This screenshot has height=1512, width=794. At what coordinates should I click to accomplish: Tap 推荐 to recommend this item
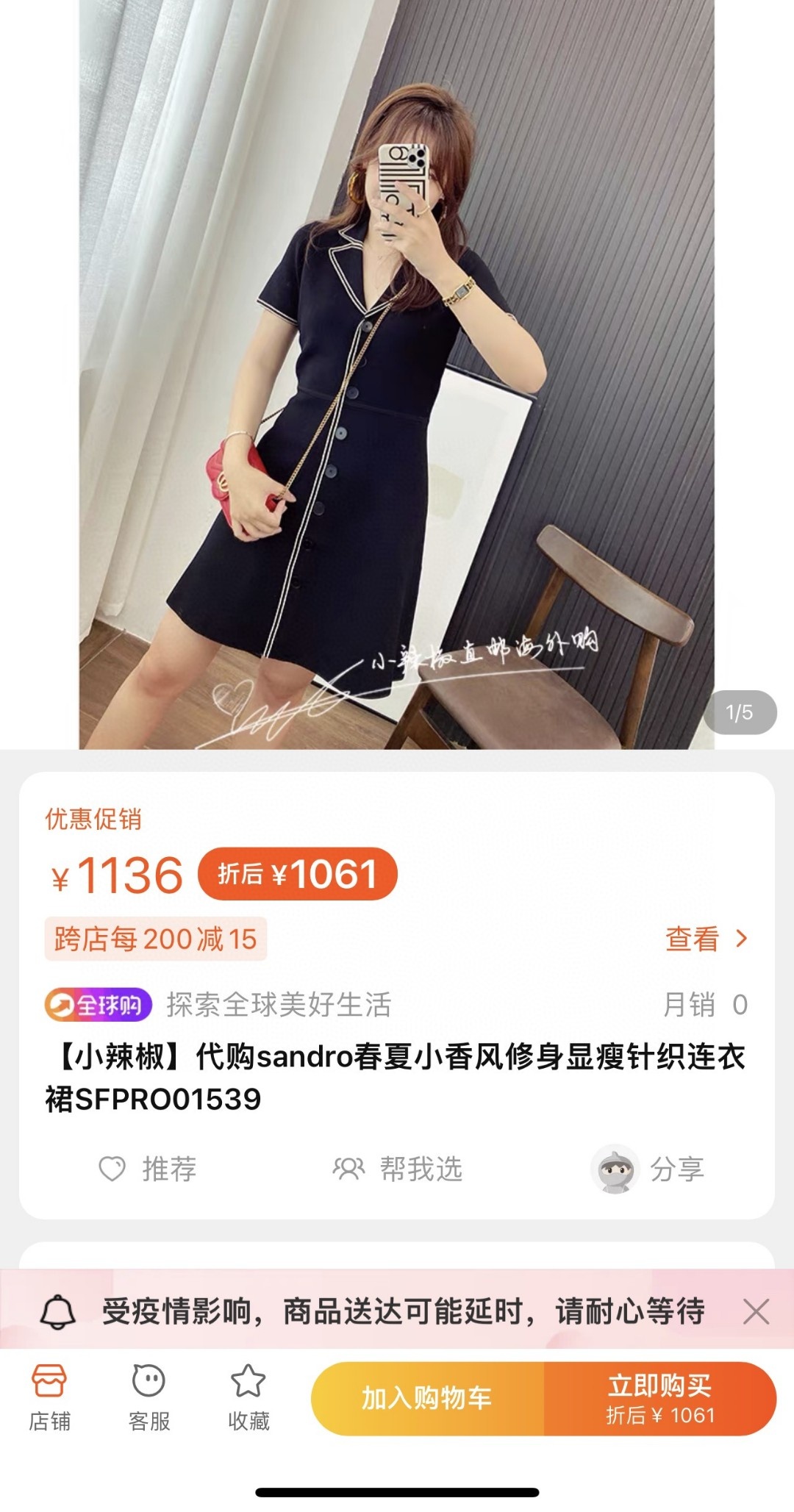coord(149,1169)
